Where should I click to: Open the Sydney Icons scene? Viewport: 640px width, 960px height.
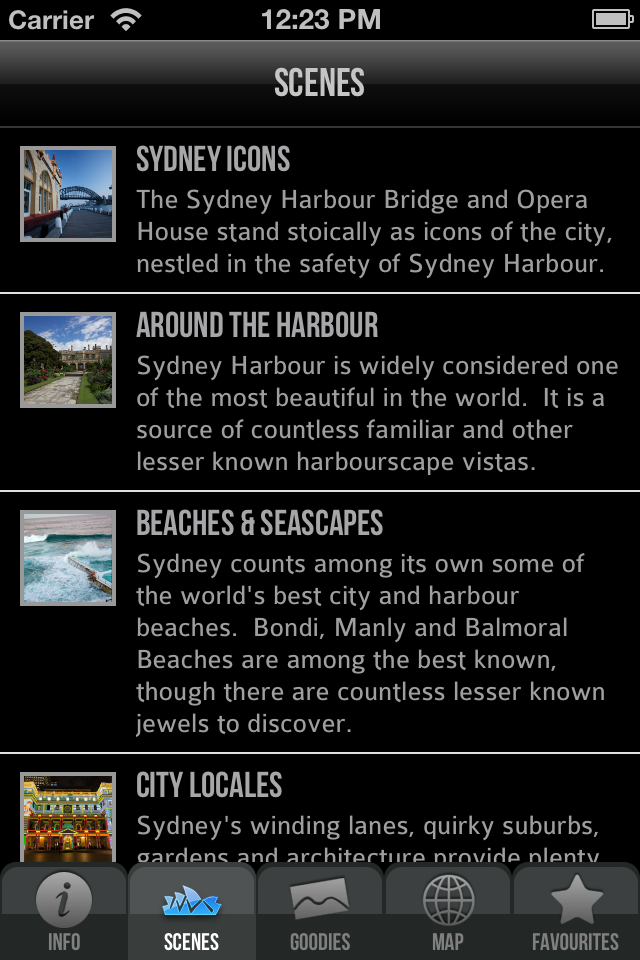[x=320, y=211]
